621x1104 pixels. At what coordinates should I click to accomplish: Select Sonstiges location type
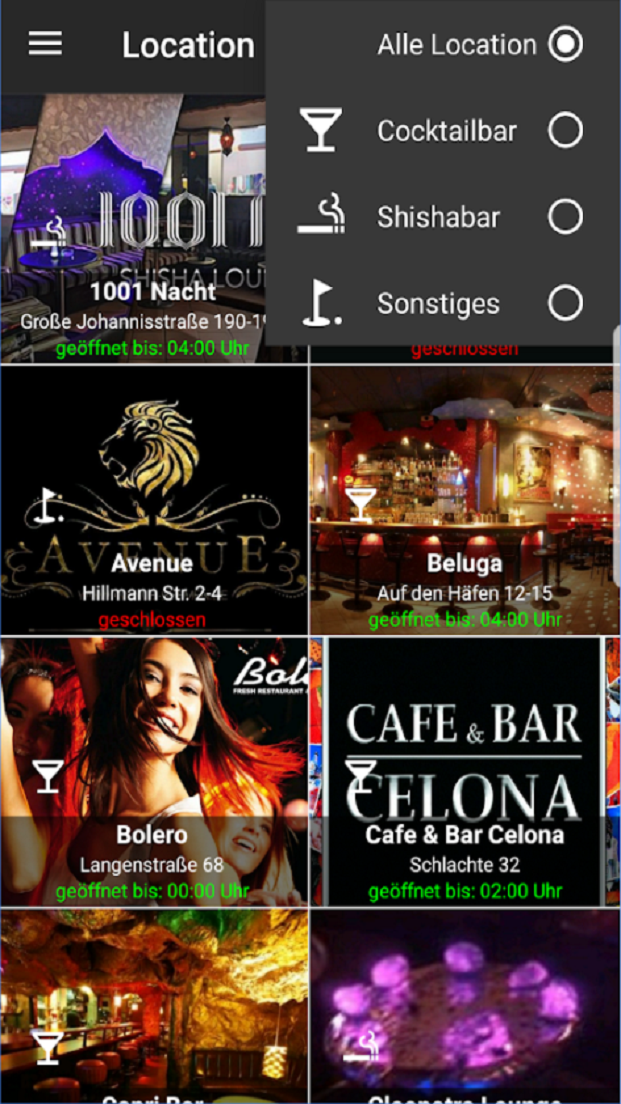564,303
